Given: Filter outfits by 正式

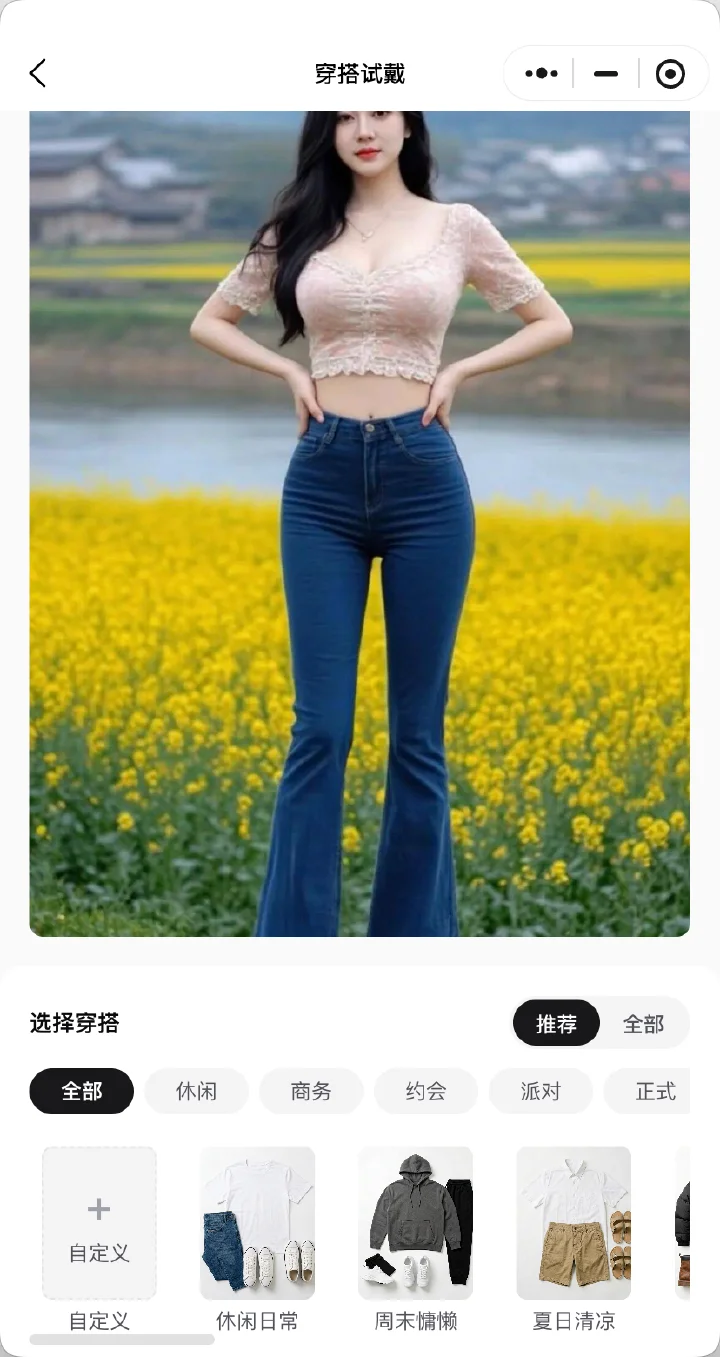Looking at the screenshot, I should tap(650, 1091).
